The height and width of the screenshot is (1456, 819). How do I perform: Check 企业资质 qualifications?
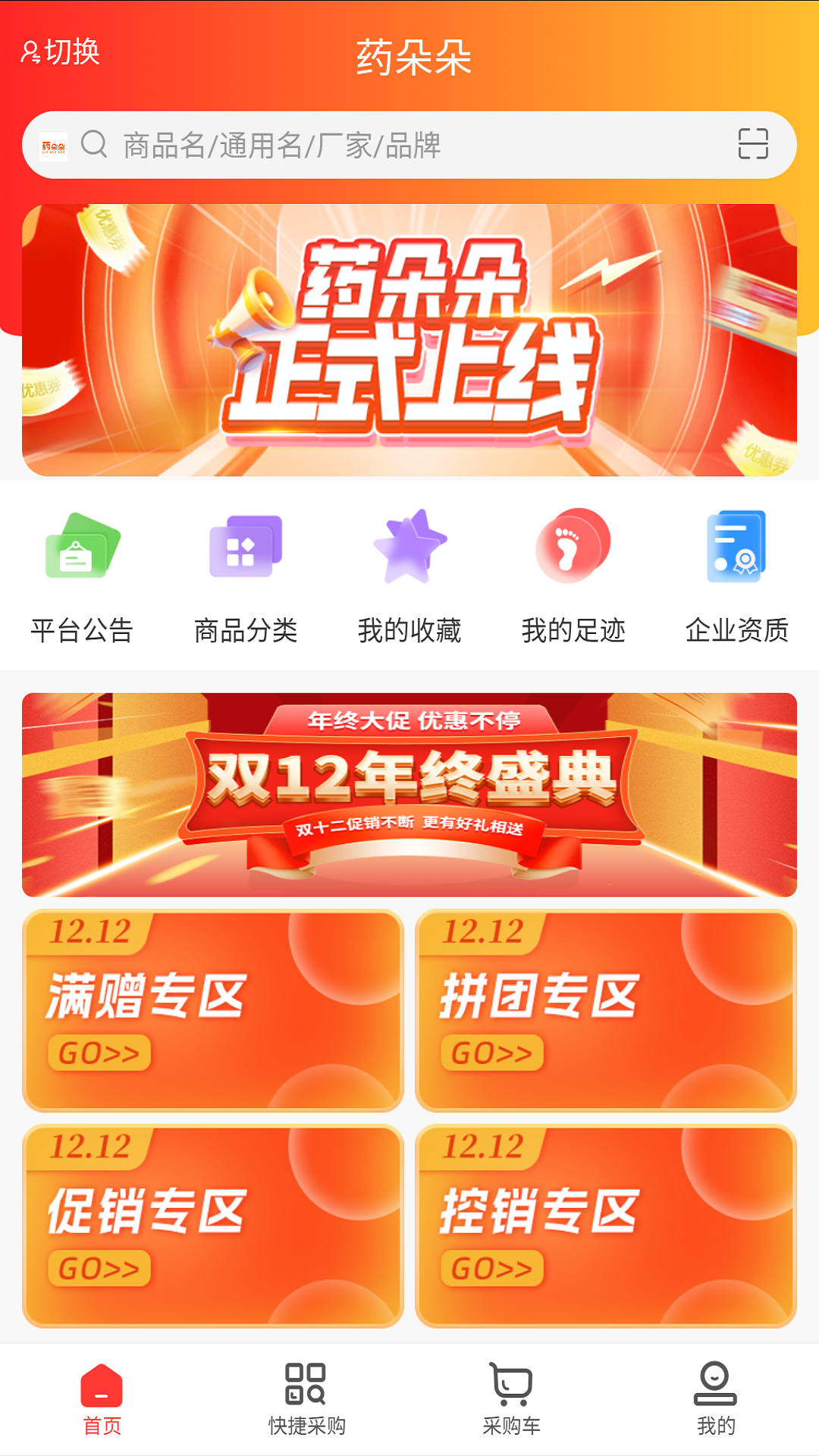tap(737, 578)
